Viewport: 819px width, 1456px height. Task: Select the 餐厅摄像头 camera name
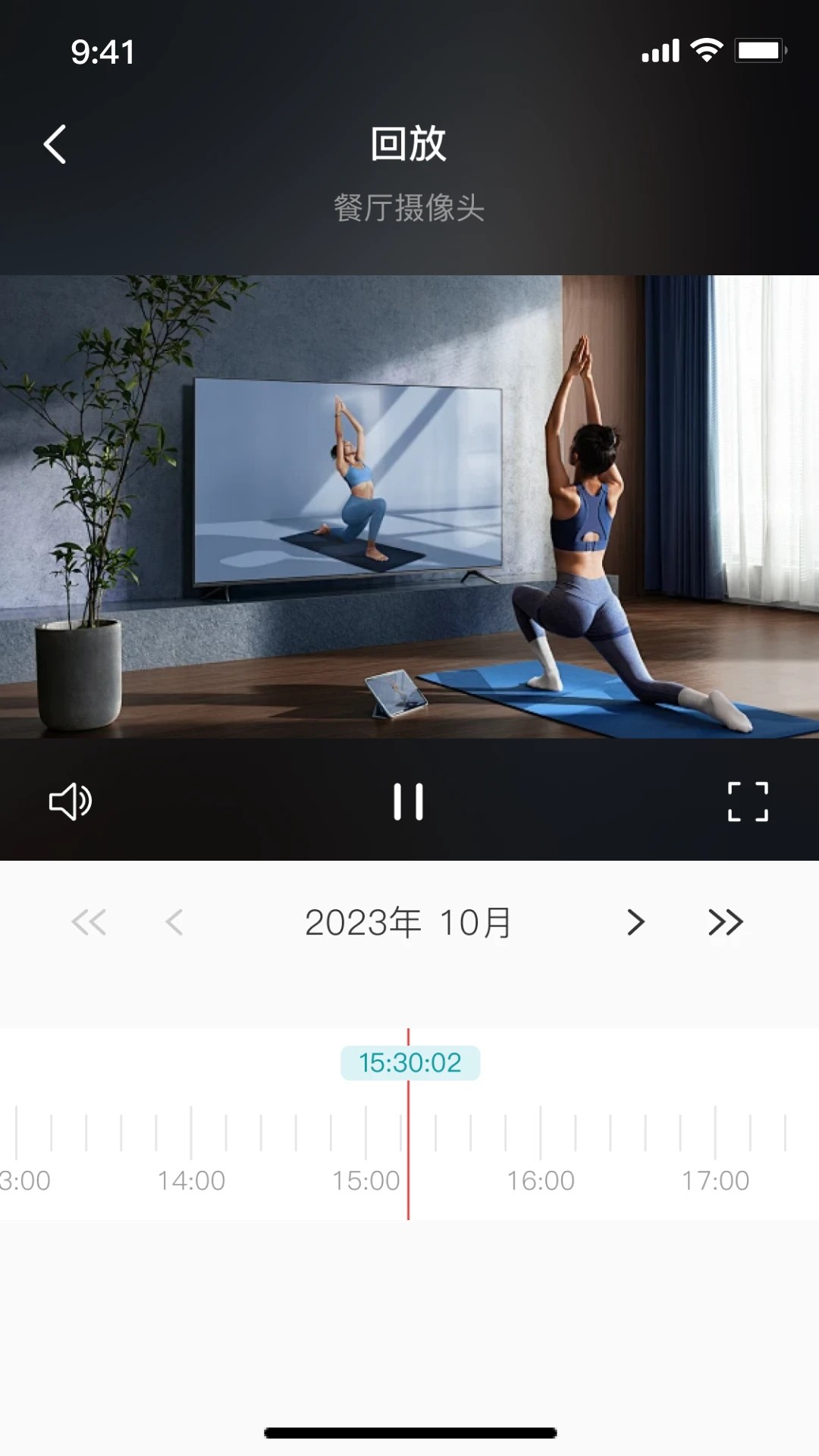pos(409,206)
